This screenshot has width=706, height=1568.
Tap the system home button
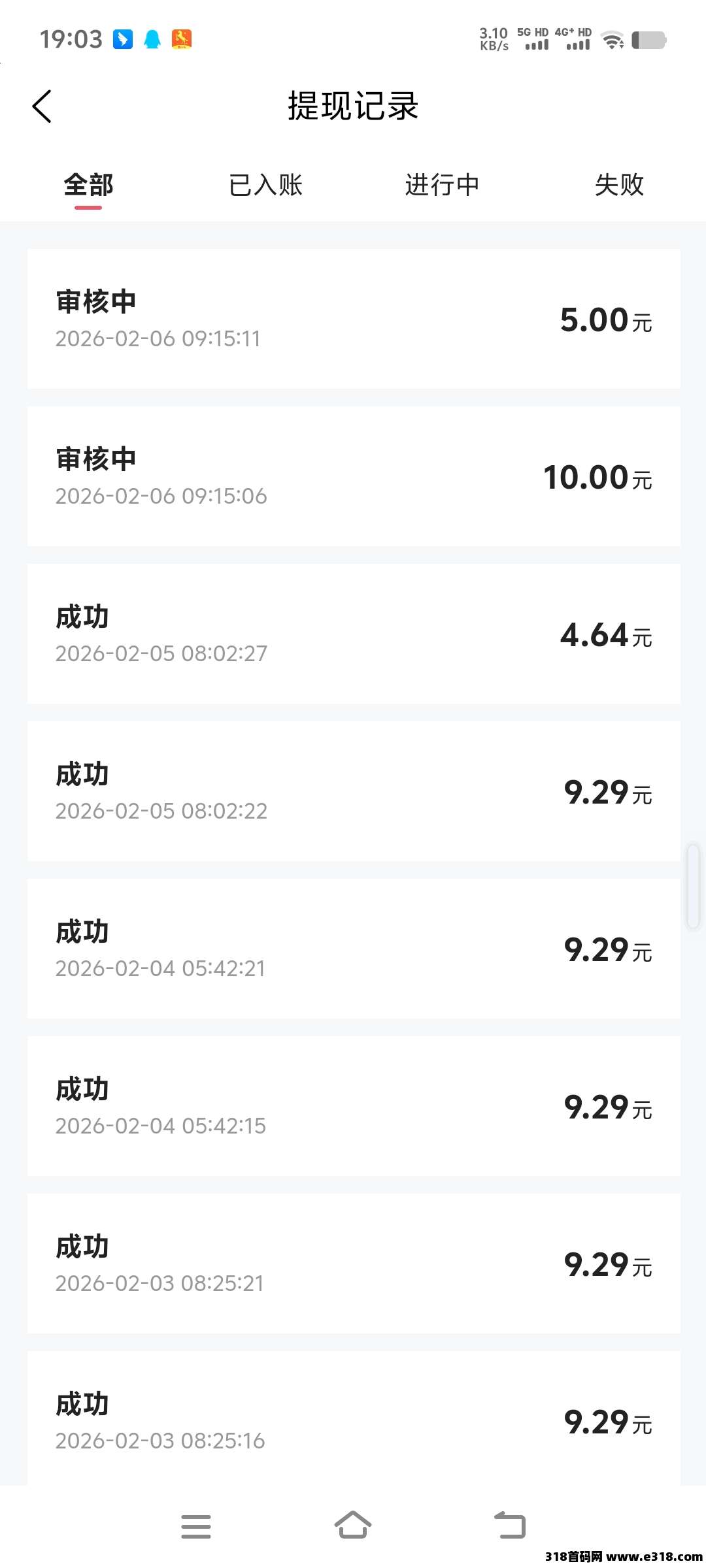point(353,1526)
